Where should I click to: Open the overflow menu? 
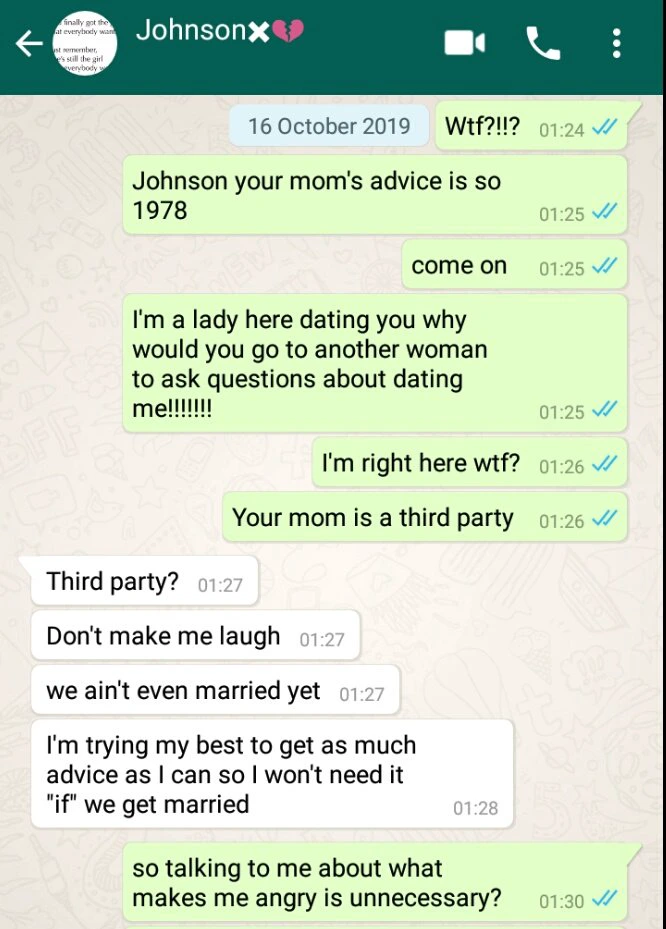[617, 43]
